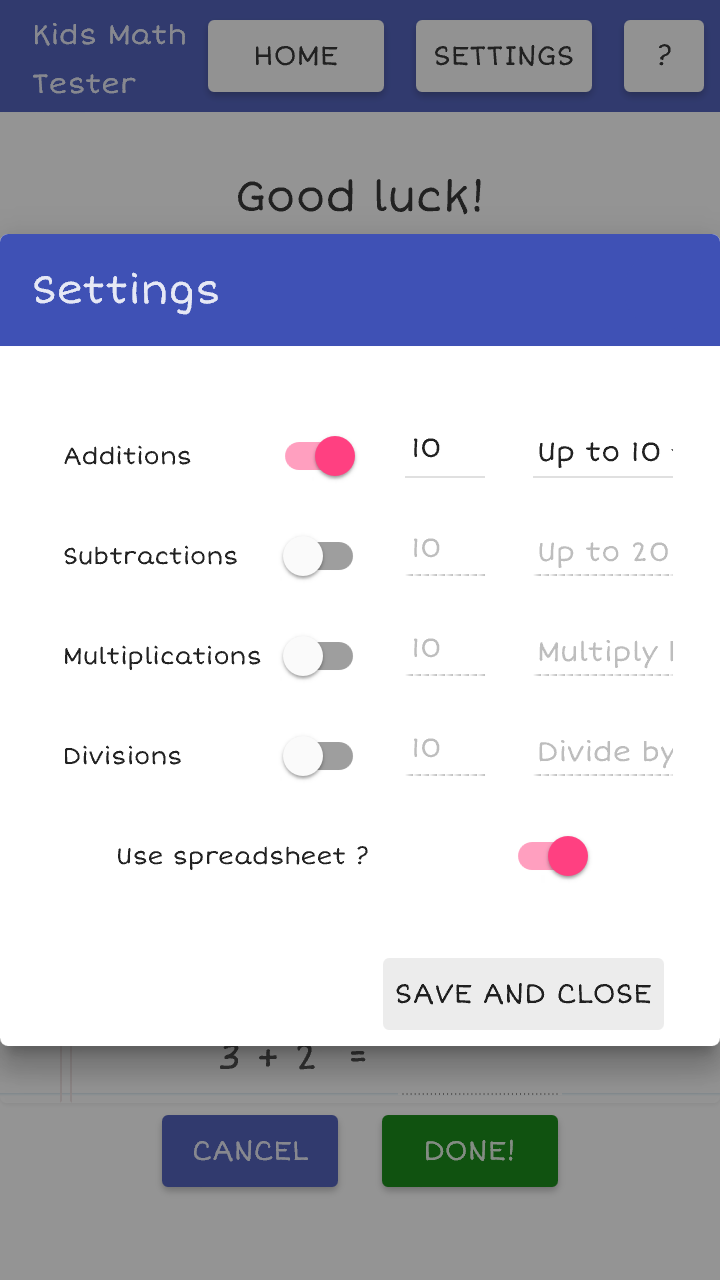Tap Save and Close button
Screen dimensions: 720x1280
point(523,994)
